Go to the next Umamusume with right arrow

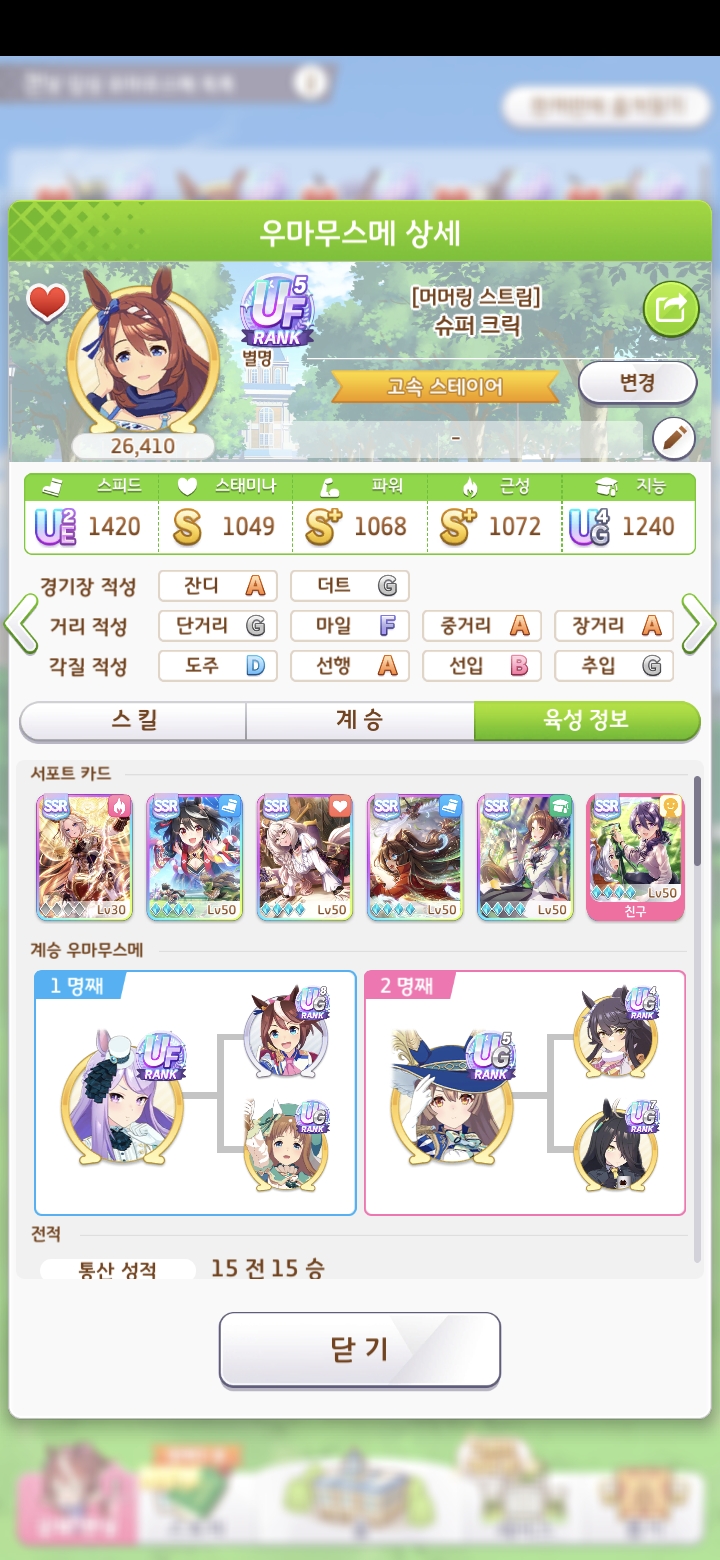698,624
